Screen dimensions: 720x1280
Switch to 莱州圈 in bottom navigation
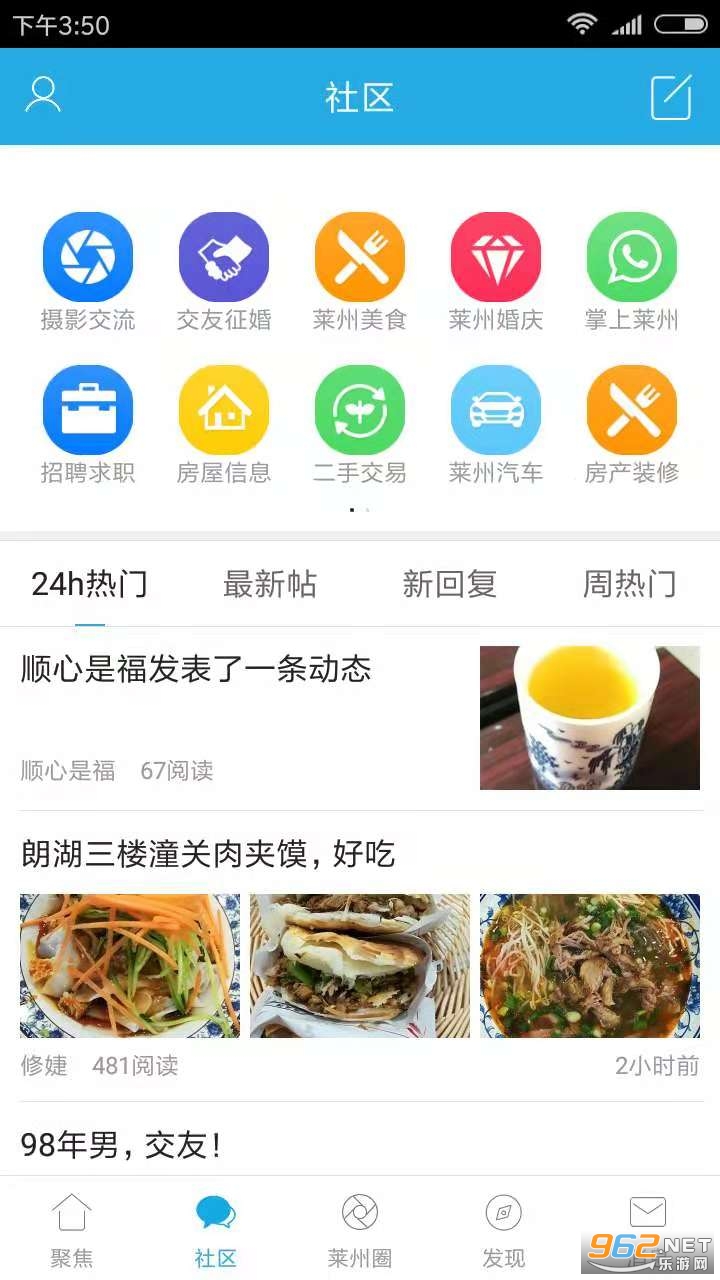pos(360,1230)
